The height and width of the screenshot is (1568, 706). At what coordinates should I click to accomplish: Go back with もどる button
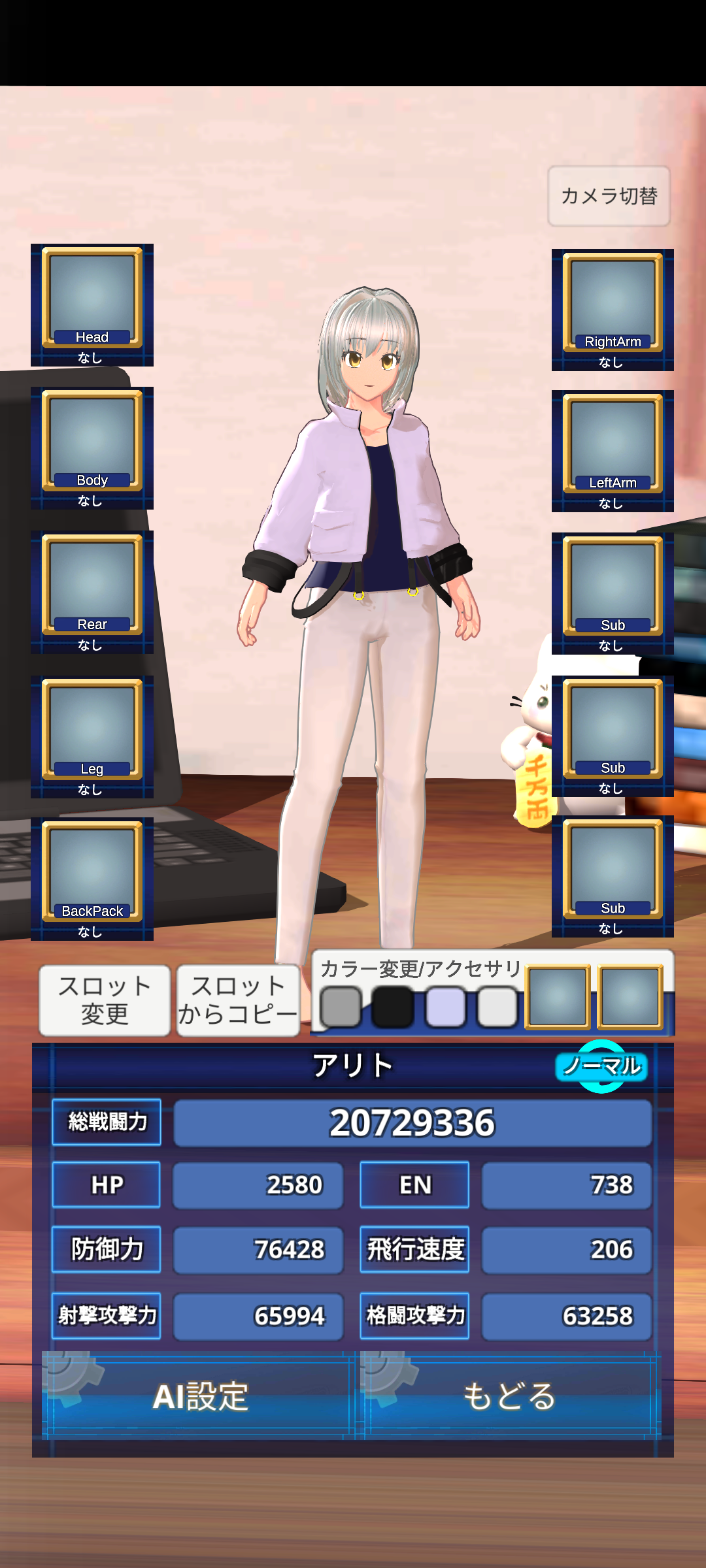point(511,1396)
